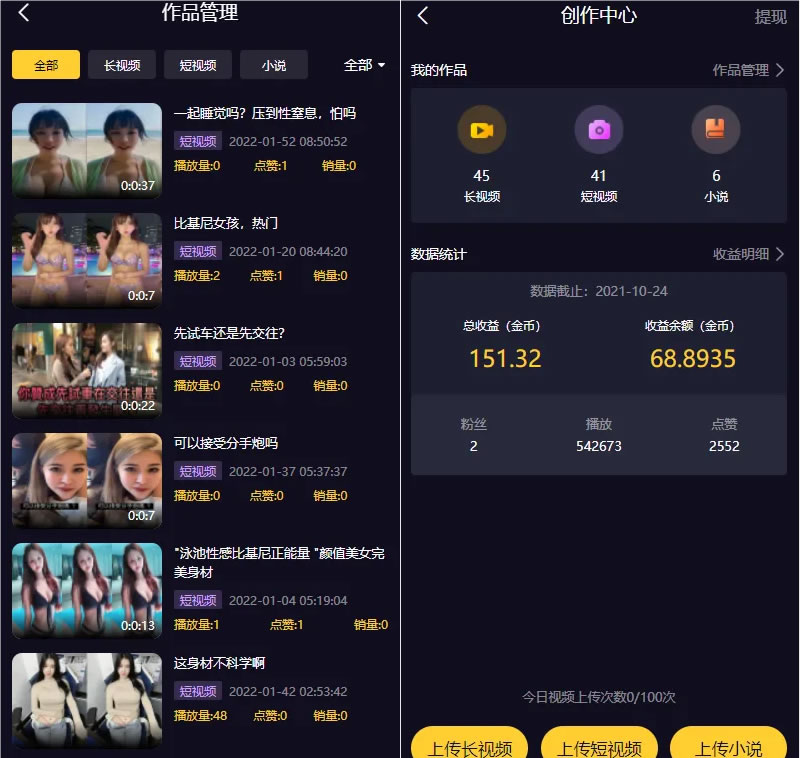View 收益明细 earnings details

pos(748,254)
